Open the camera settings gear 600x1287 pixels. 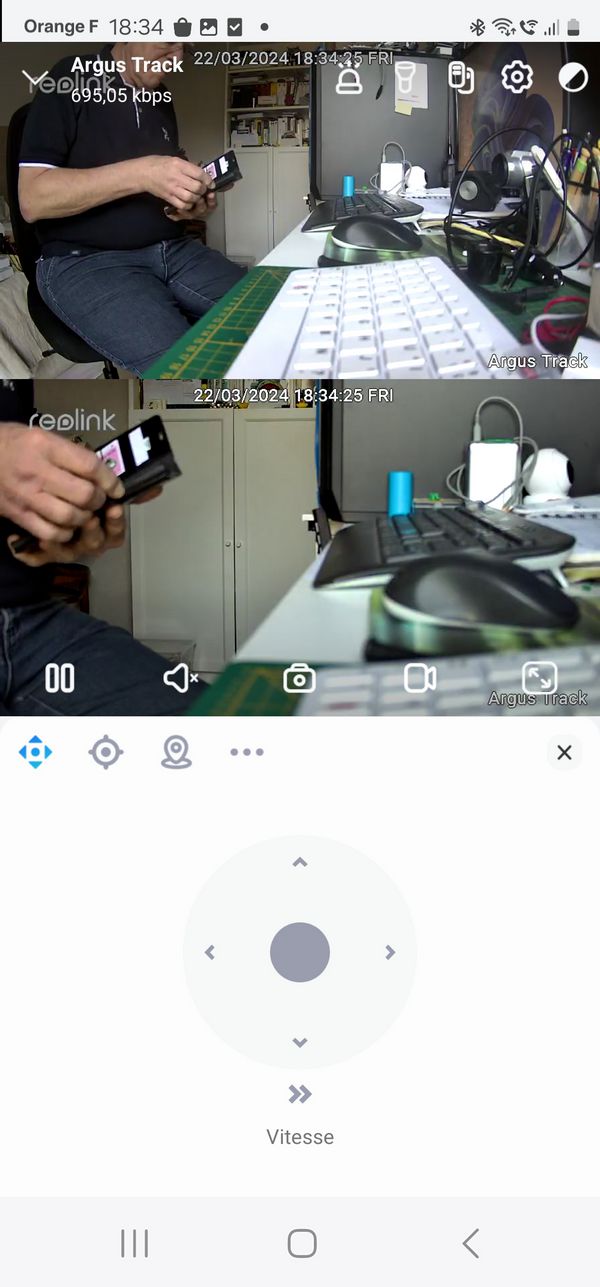[517, 78]
